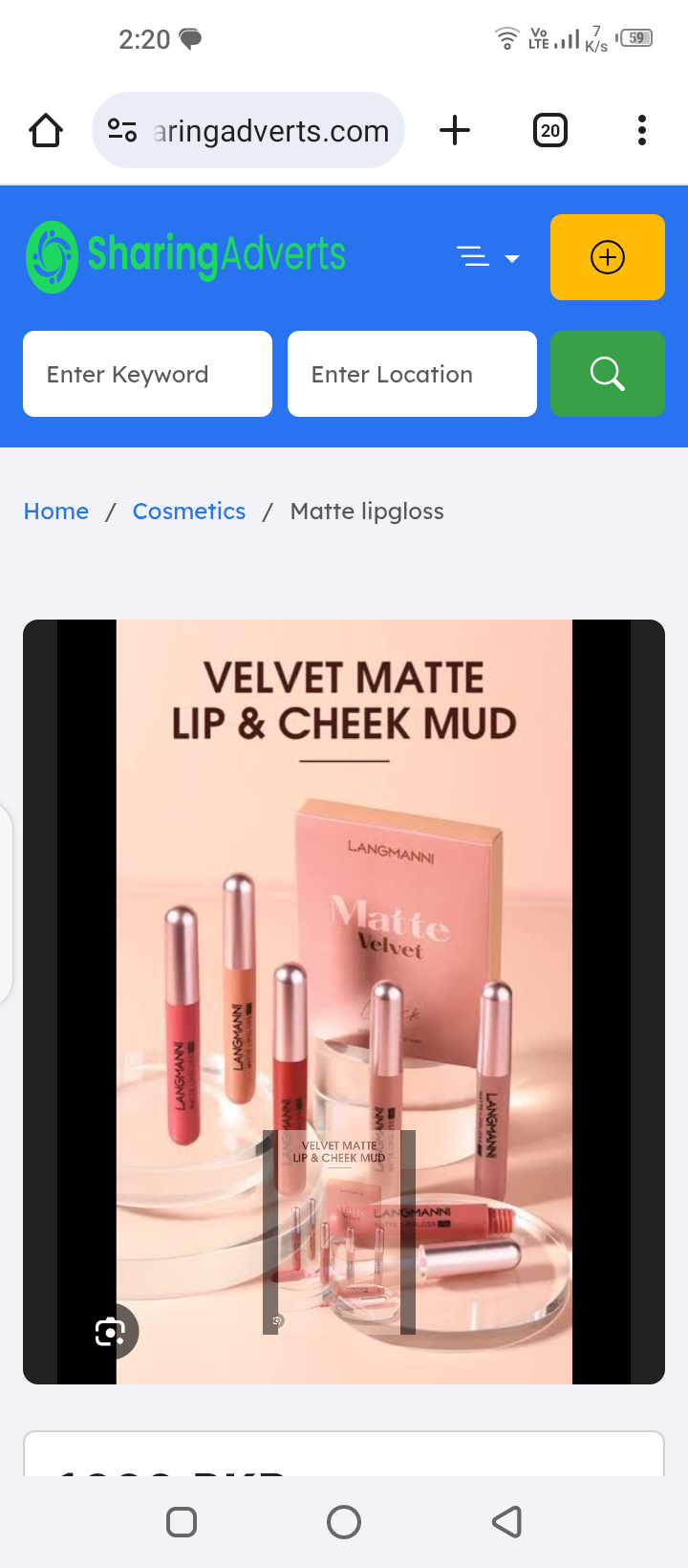Viewport: 688px width, 1568px height.
Task: Open the tab switcher showing 20 tabs
Action: [549, 130]
